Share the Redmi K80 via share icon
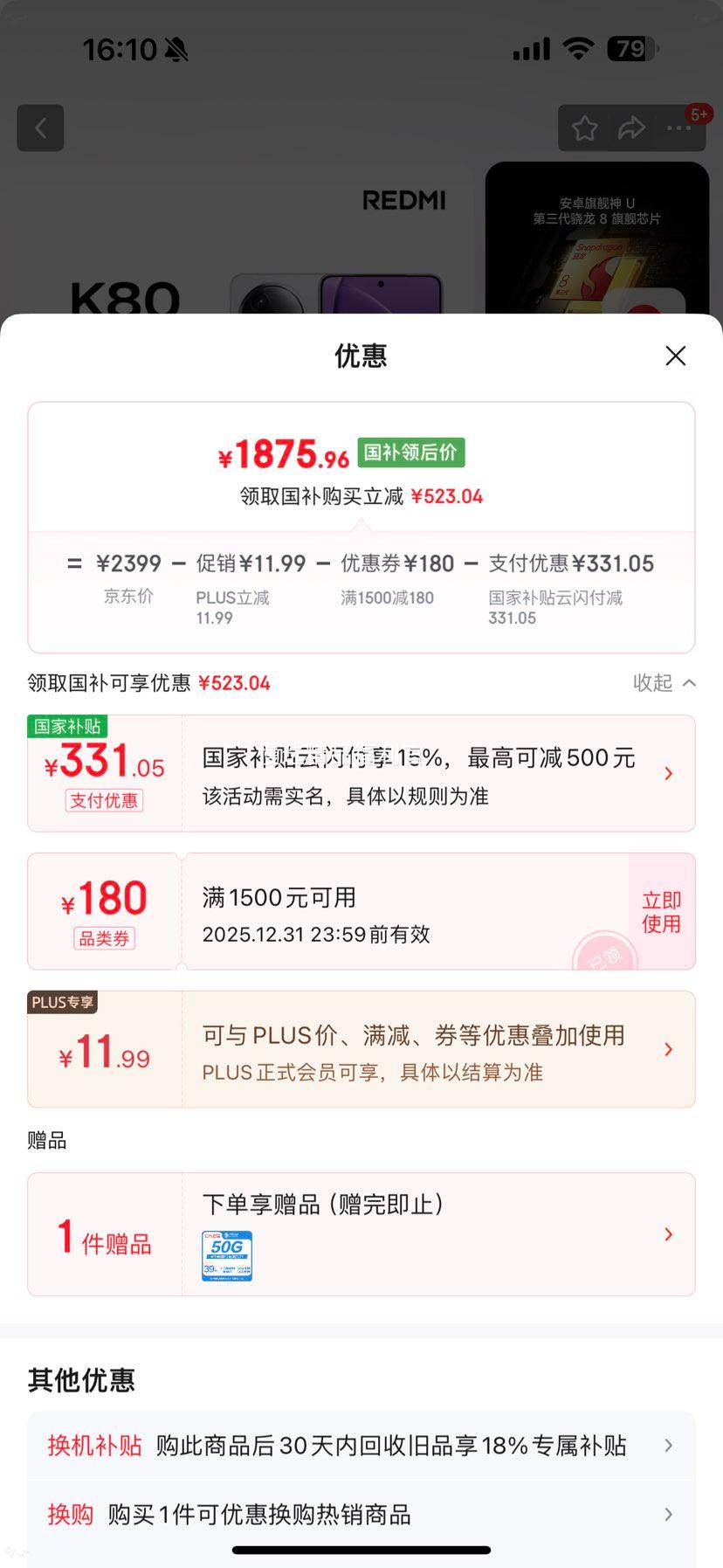The image size is (723, 1568). (630, 128)
